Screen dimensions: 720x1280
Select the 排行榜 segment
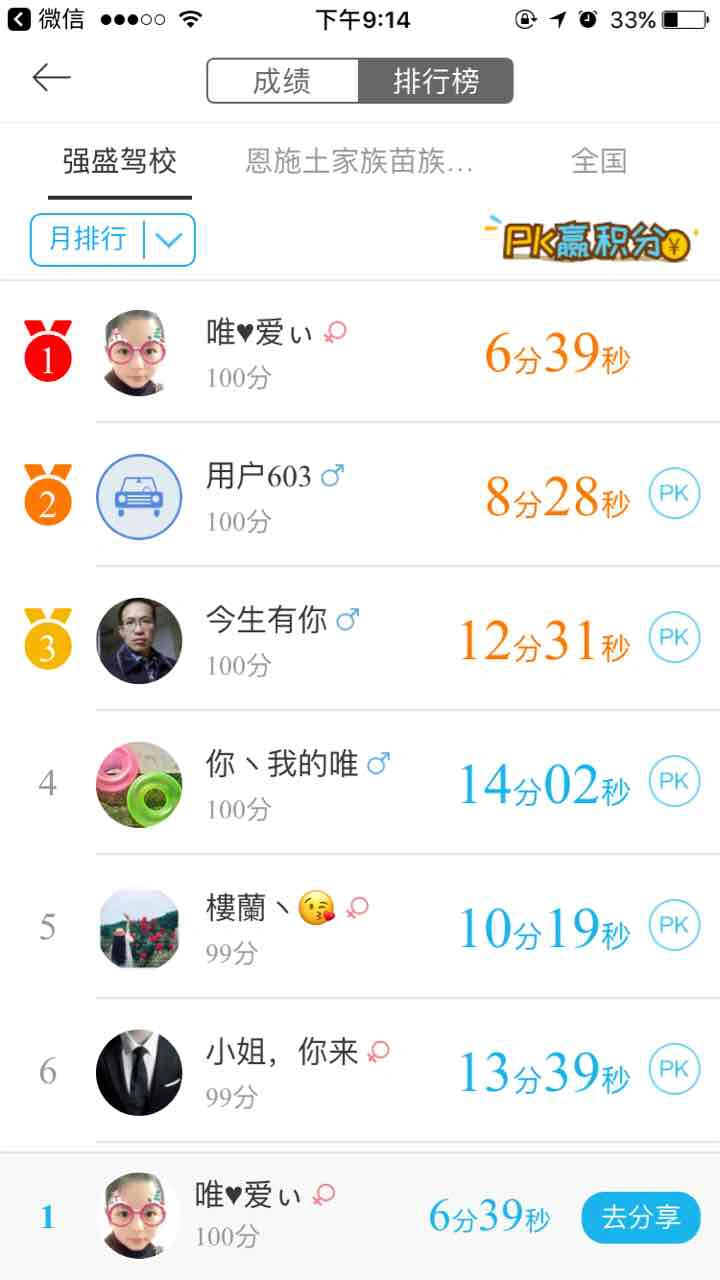435,81
